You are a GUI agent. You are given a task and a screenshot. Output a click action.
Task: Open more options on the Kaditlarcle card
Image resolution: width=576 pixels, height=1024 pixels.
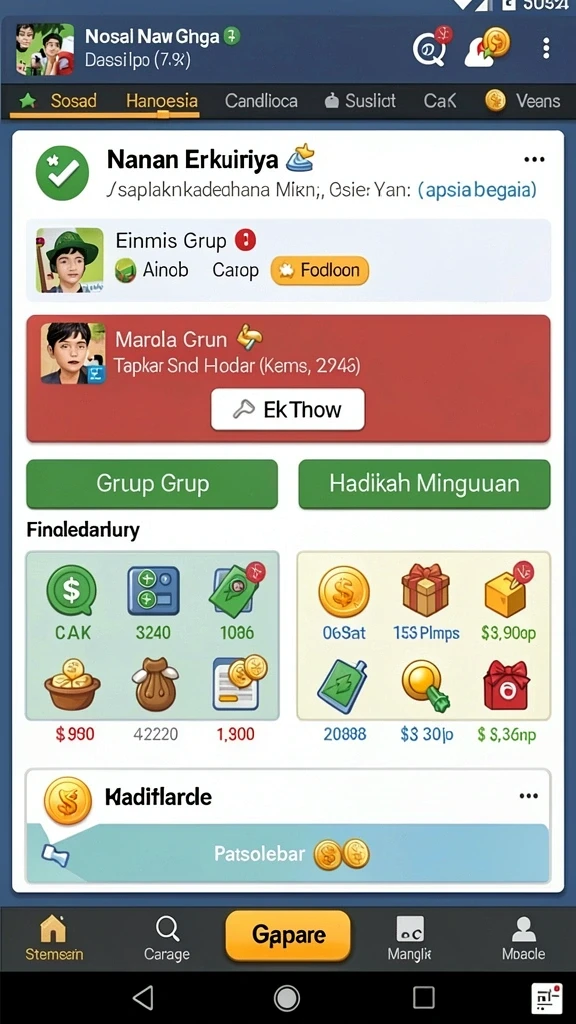528,796
